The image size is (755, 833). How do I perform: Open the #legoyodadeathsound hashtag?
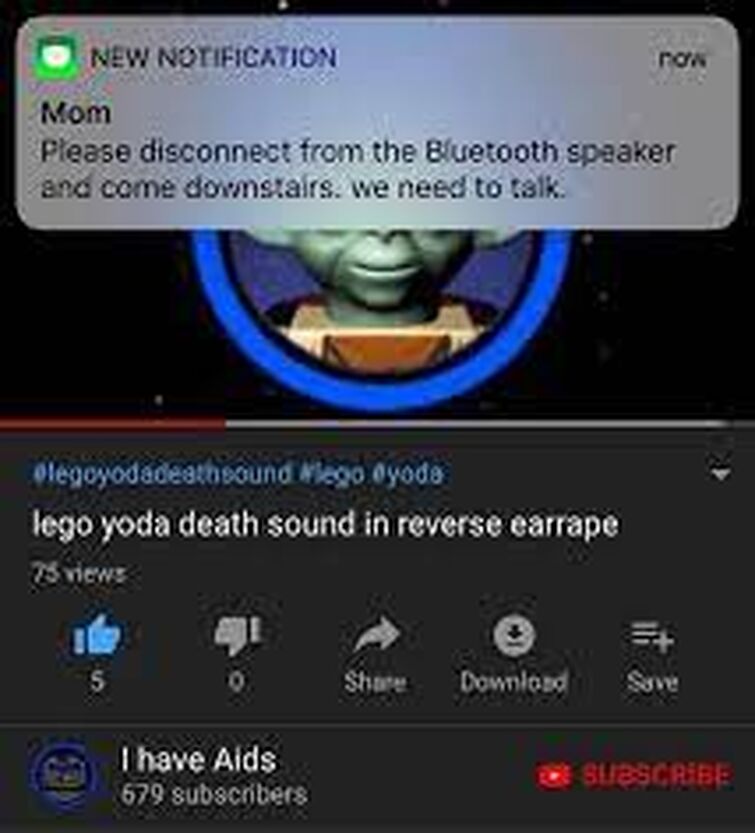(x=163, y=473)
